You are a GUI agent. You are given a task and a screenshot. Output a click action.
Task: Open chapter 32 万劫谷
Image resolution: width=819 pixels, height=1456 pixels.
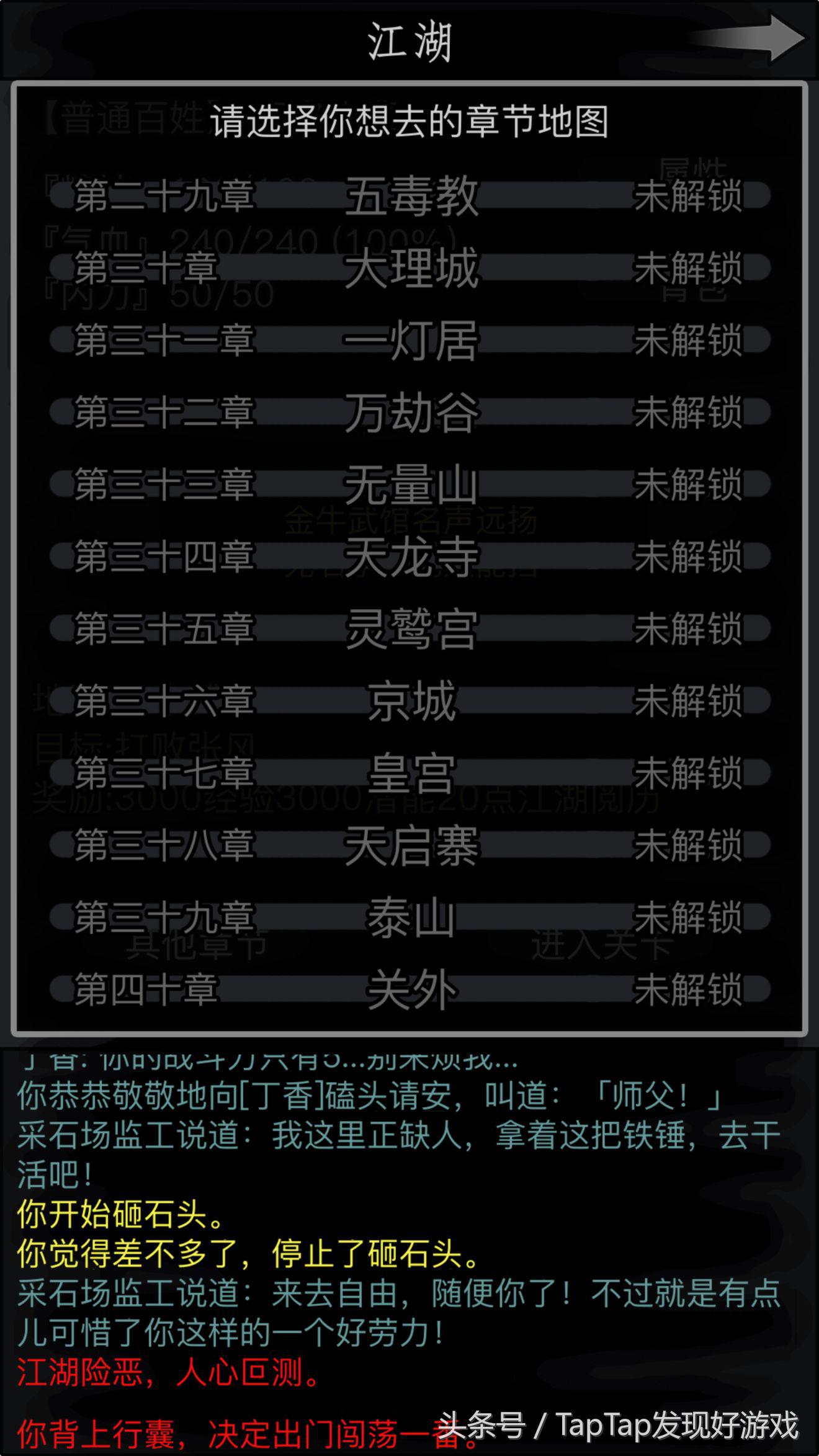[x=409, y=412]
